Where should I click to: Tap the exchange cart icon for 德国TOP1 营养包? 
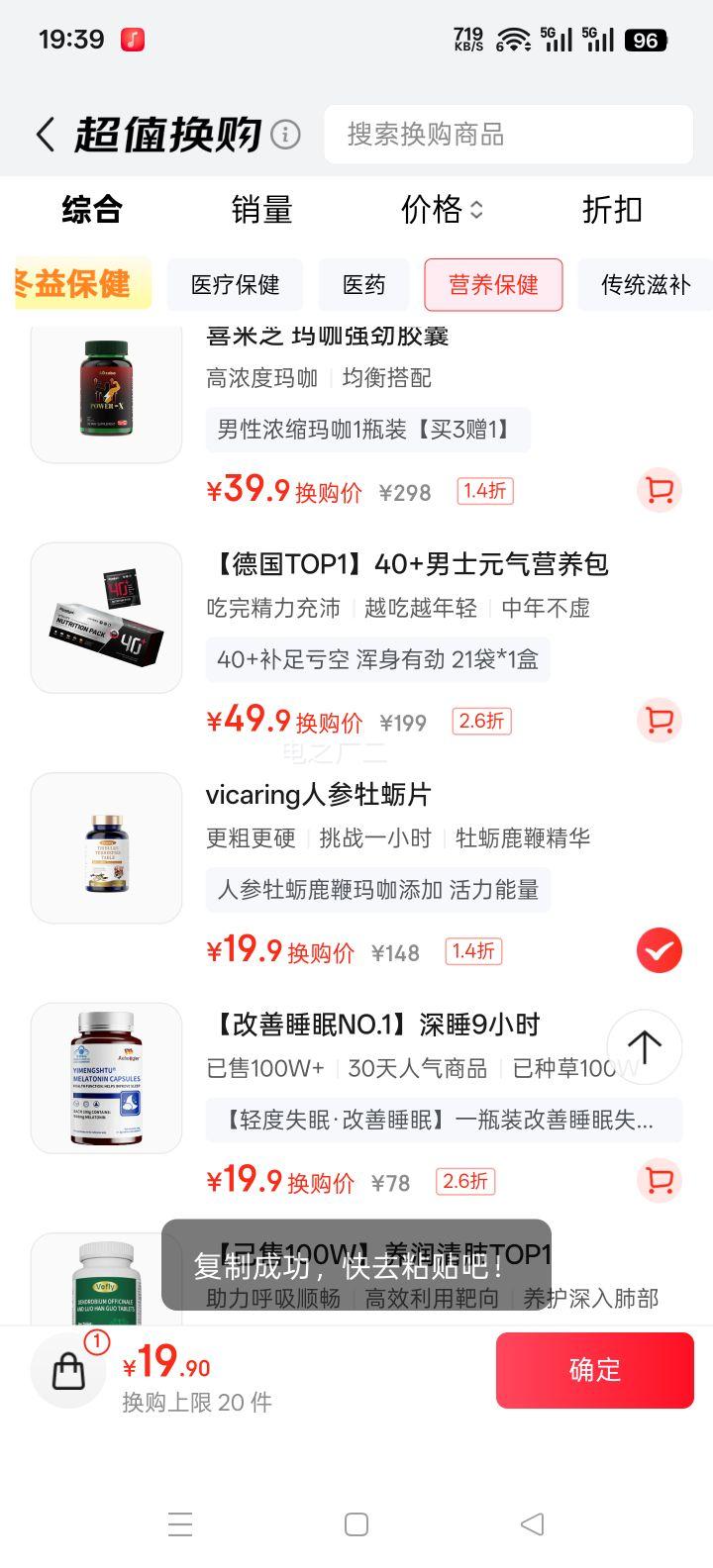click(x=659, y=721)
